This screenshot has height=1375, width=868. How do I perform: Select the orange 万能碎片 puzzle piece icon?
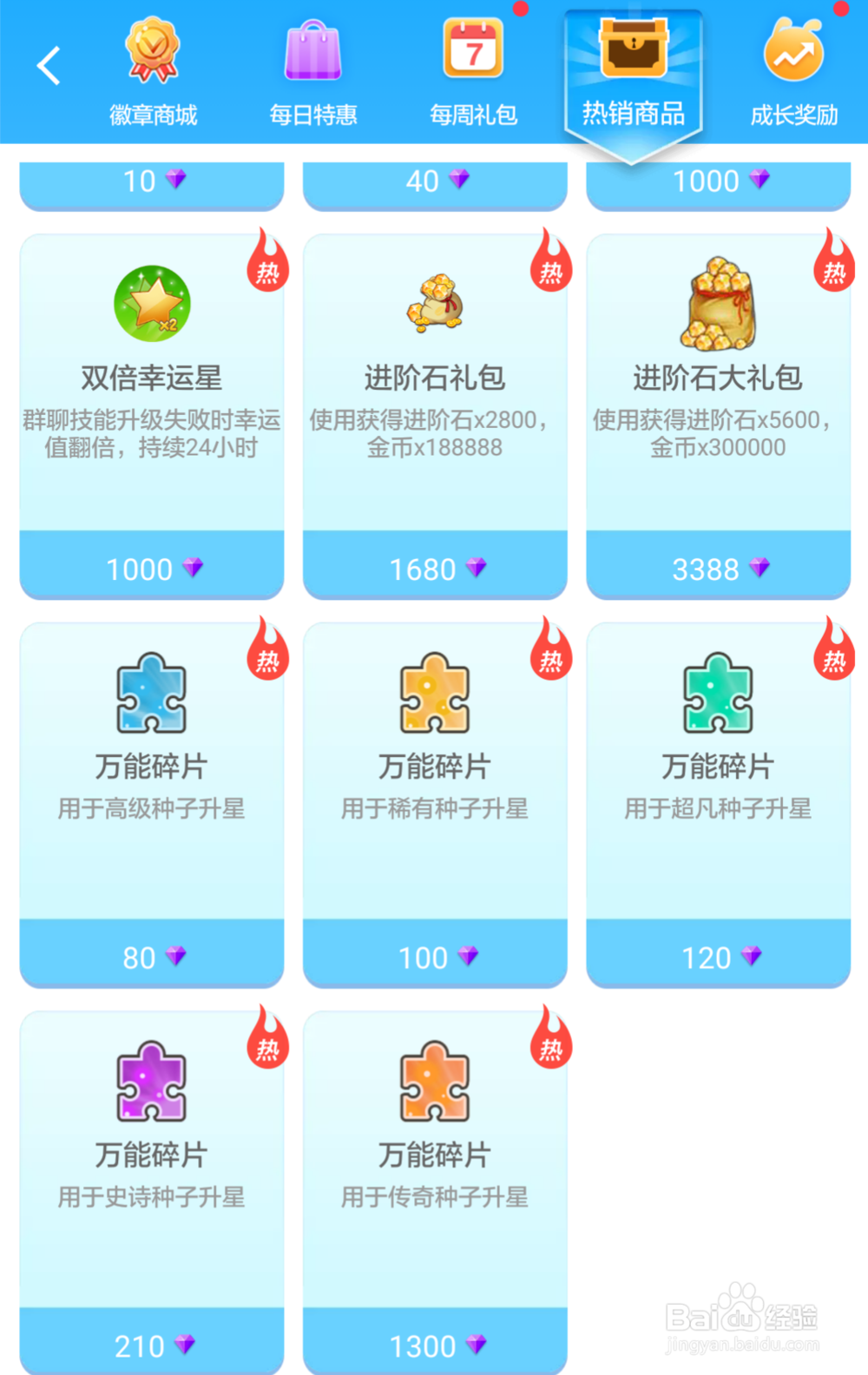click(434, 1083)
